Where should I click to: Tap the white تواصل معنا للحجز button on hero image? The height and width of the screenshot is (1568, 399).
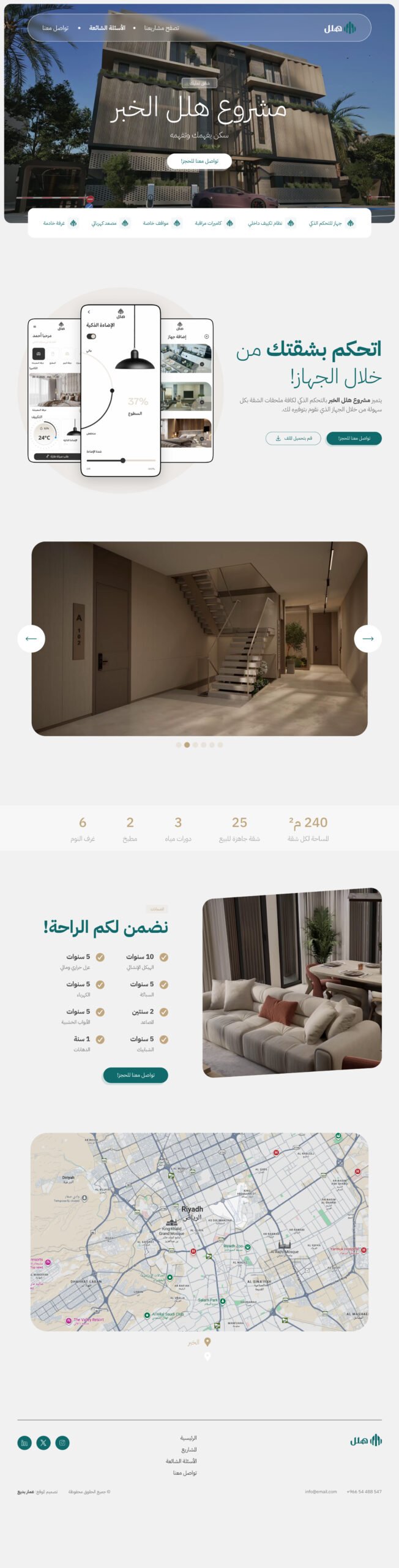click(199, 161)
